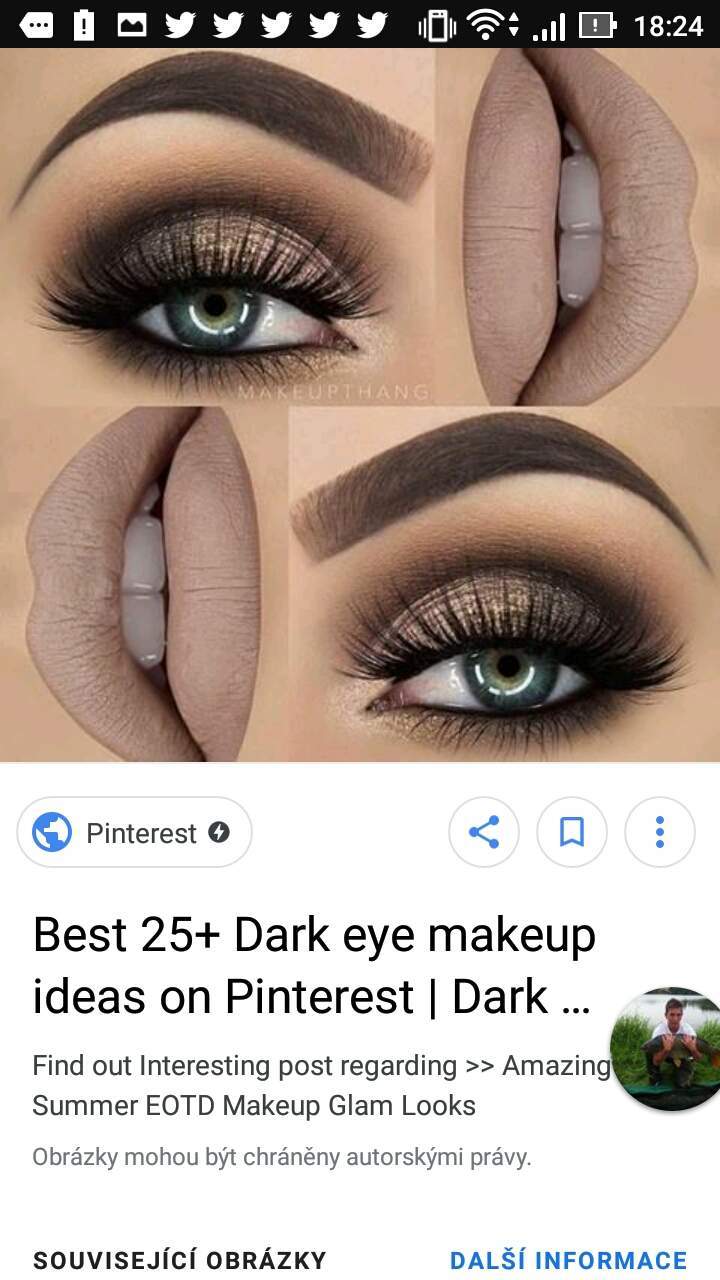Open the Best 25+ Dark eye makeup title
The image size is (720, 1280).
coord(314,966)
